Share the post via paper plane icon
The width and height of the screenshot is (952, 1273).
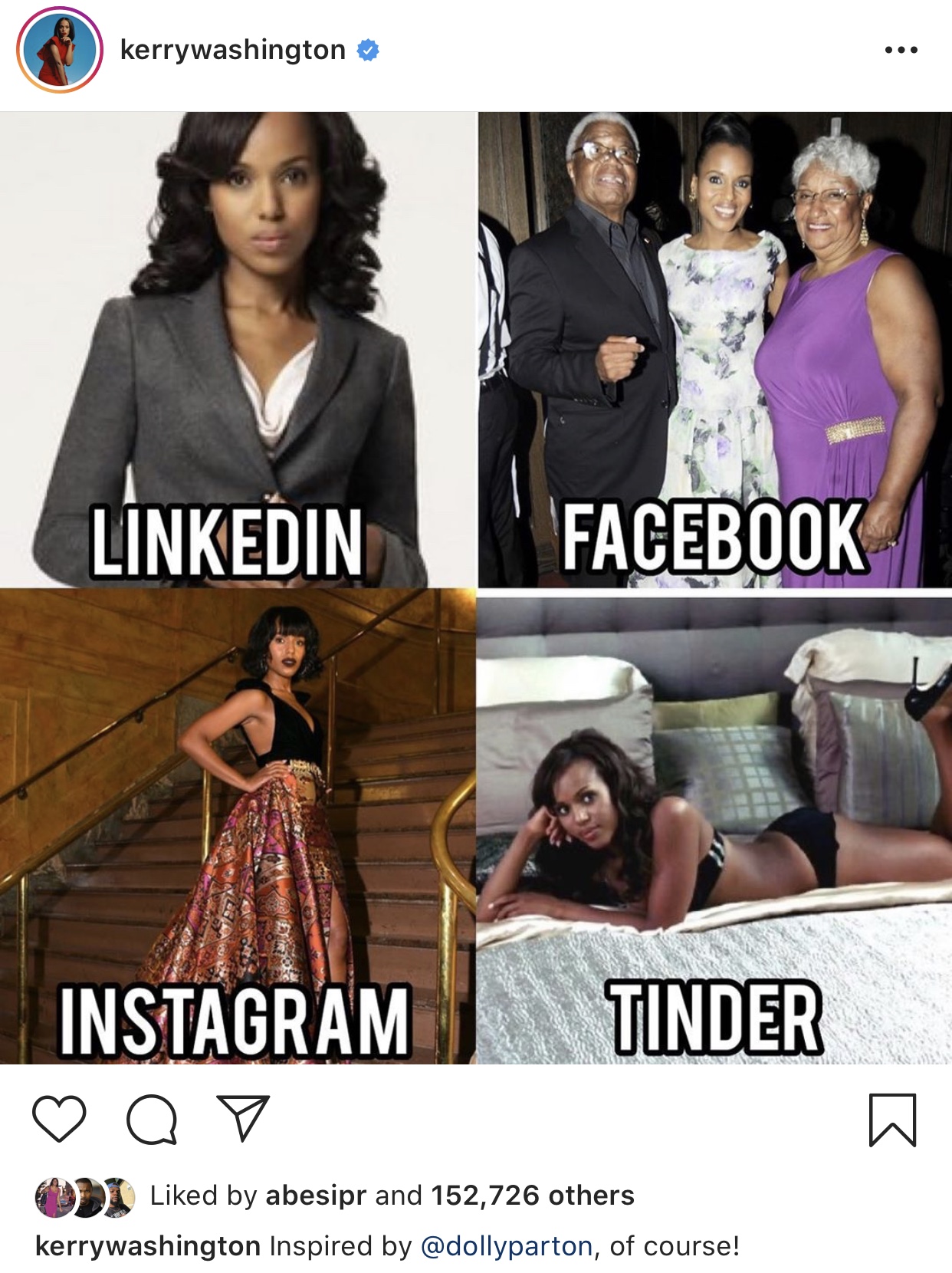pyautogui.click(x=243, y=1118)
